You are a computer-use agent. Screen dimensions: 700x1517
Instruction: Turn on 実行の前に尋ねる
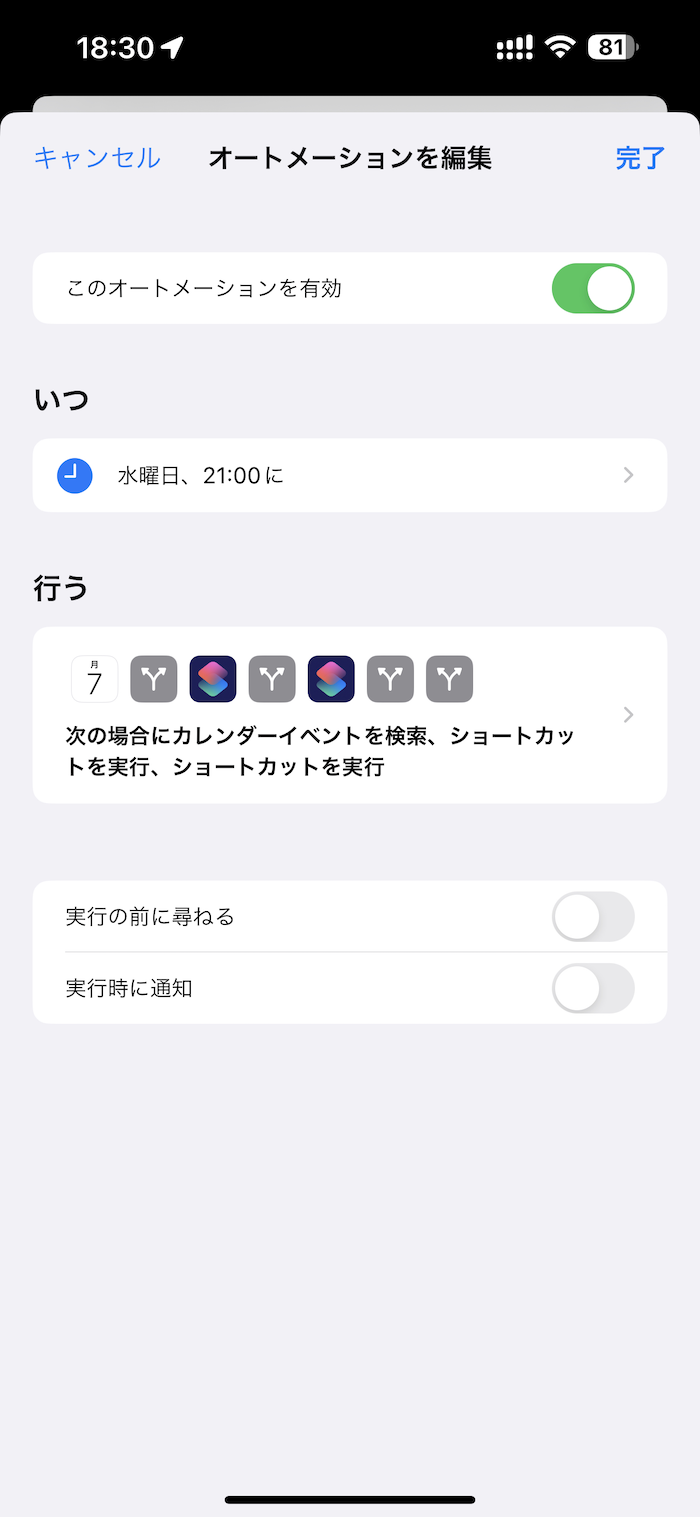[593, 916]
